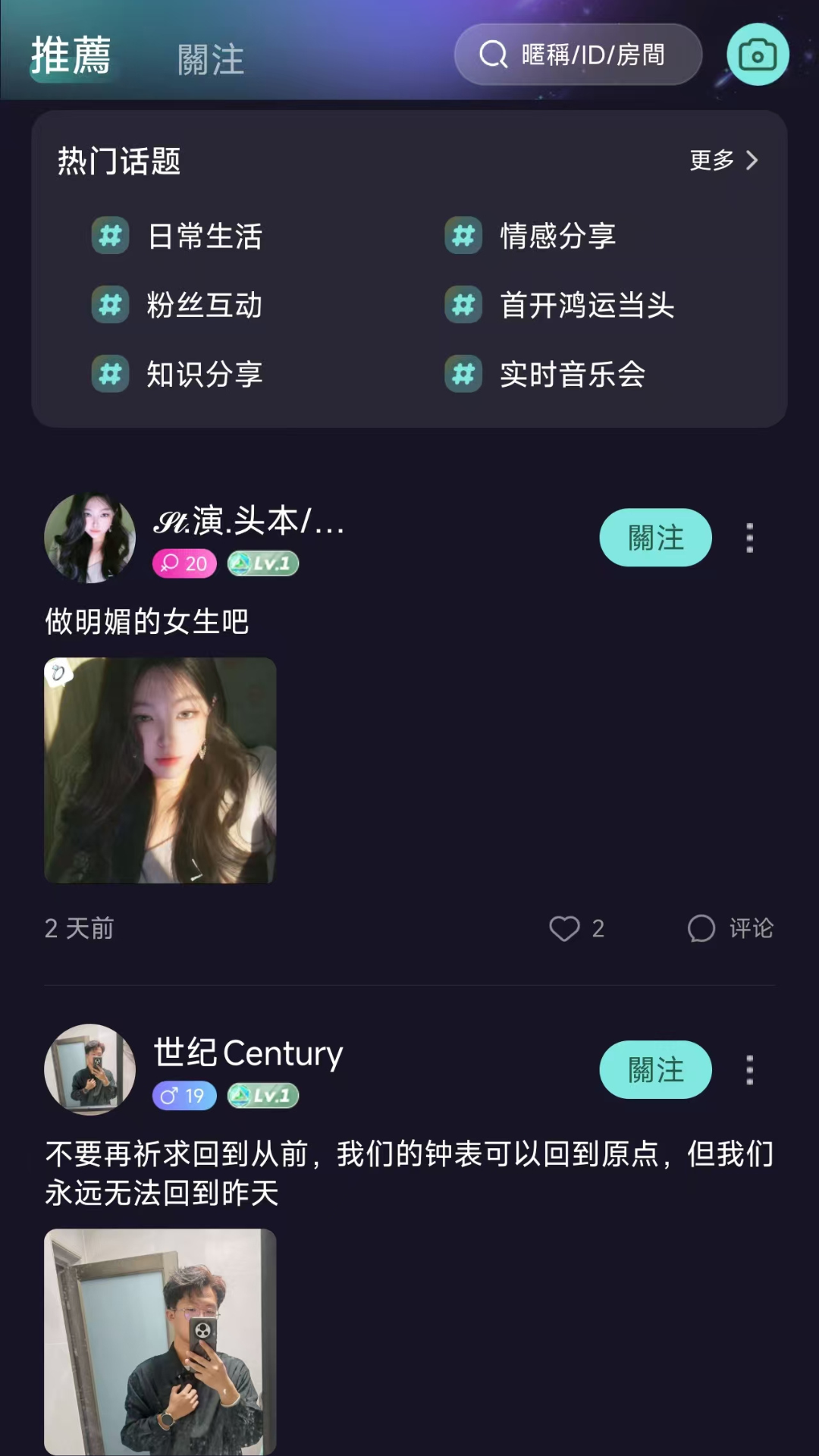Viewport: 819px width, 1456px height.
Task: Click the Lv.1 level badge of 世纪Century
Action: click(x=263, y=1095)
